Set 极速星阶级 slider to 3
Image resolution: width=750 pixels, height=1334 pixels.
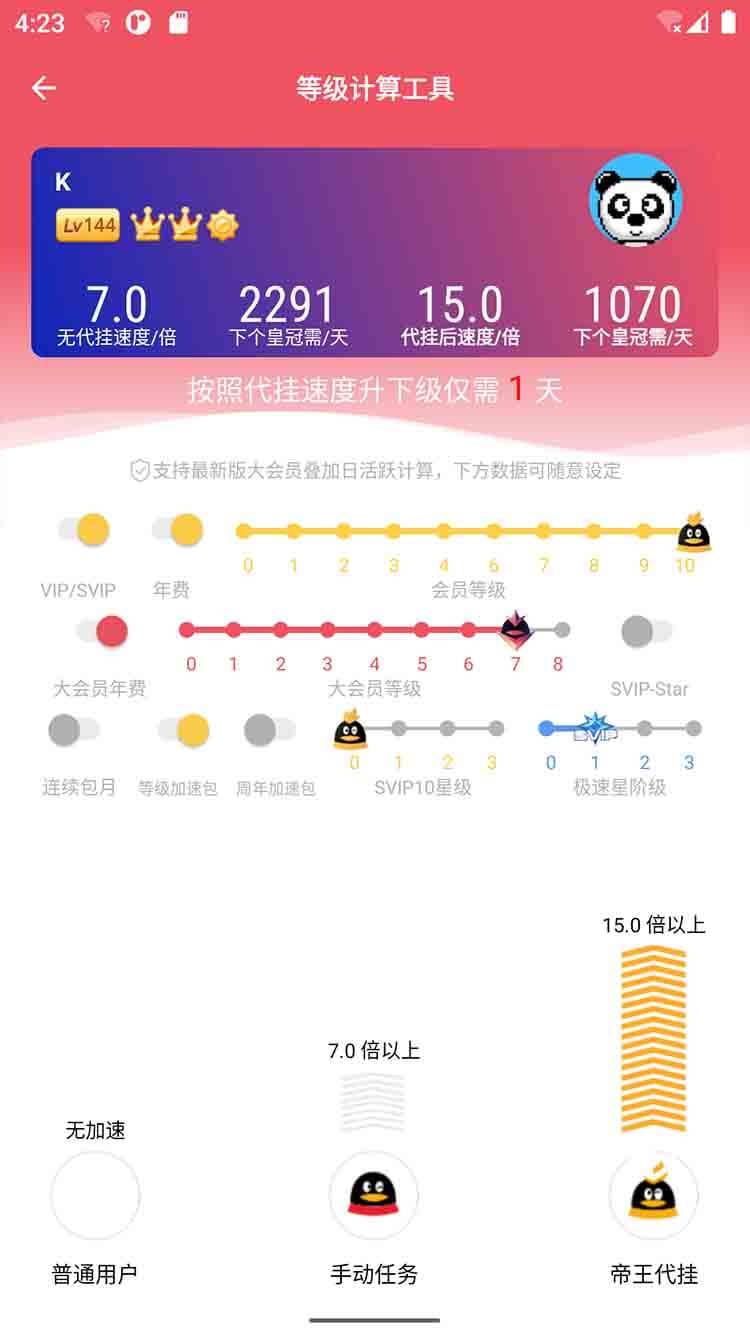693,729
